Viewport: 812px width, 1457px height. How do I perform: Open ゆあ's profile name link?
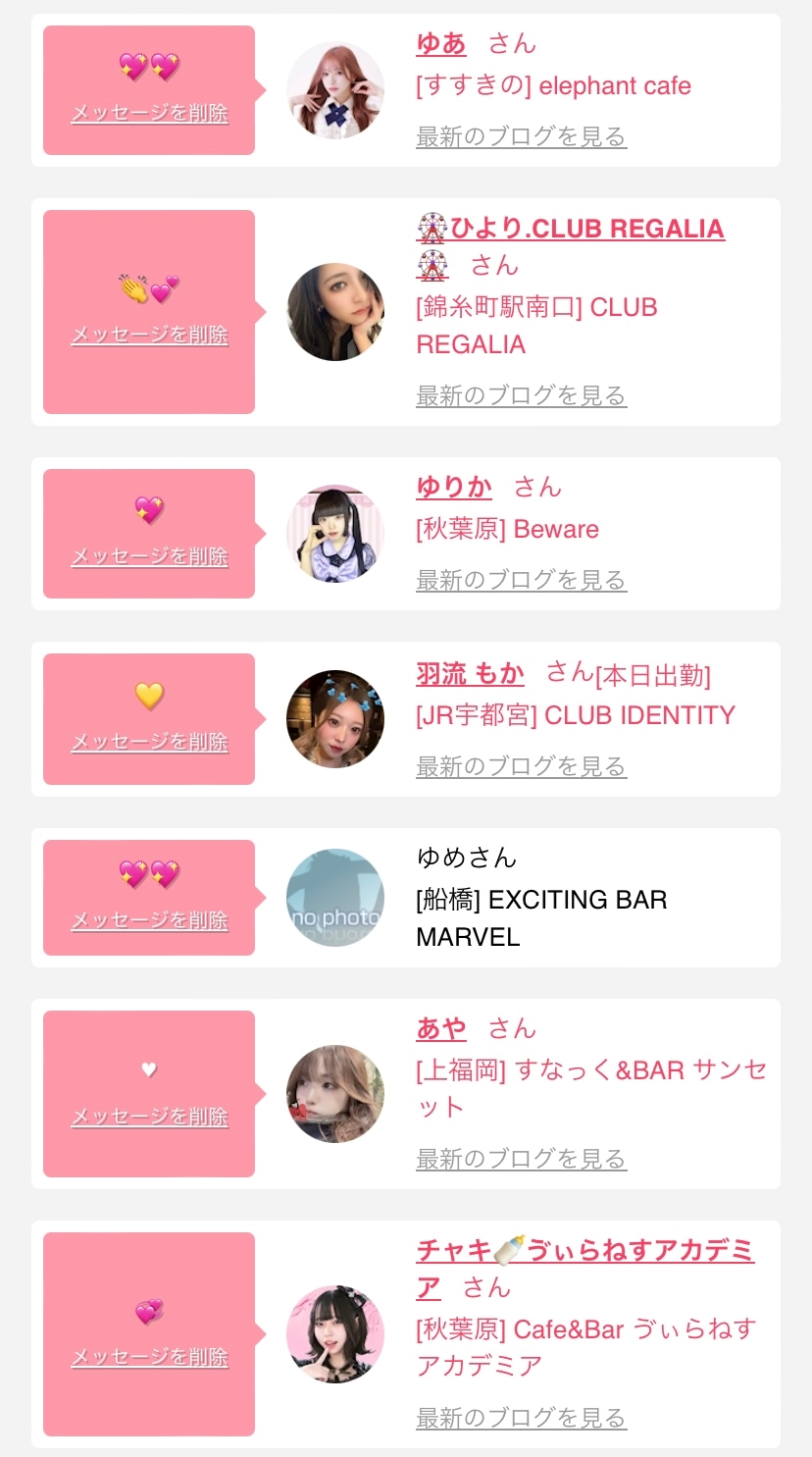[440, 44]
